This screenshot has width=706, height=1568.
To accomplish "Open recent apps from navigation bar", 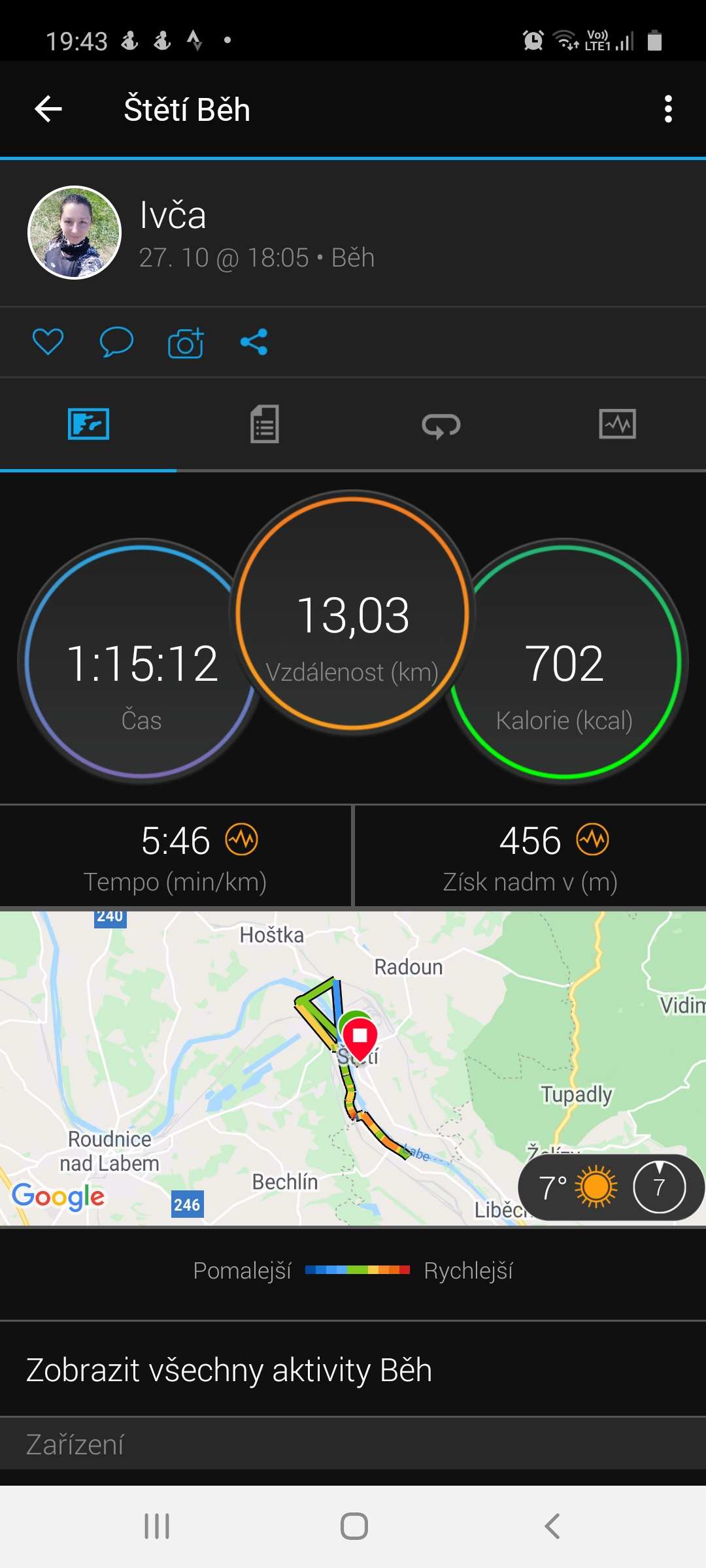I will pyautogui.click(x=157, y=1526).
